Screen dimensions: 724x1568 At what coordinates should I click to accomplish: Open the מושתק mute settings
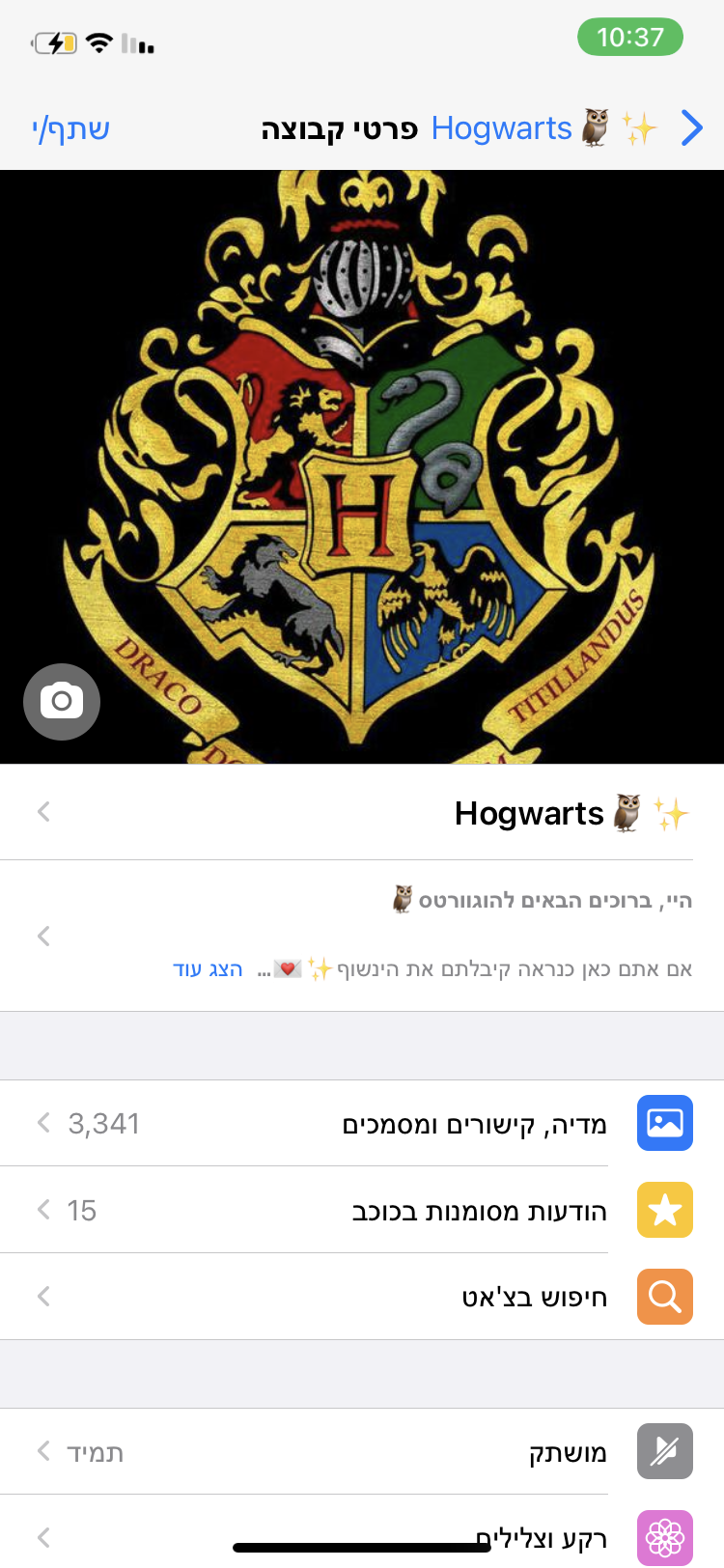point(362,1451)
